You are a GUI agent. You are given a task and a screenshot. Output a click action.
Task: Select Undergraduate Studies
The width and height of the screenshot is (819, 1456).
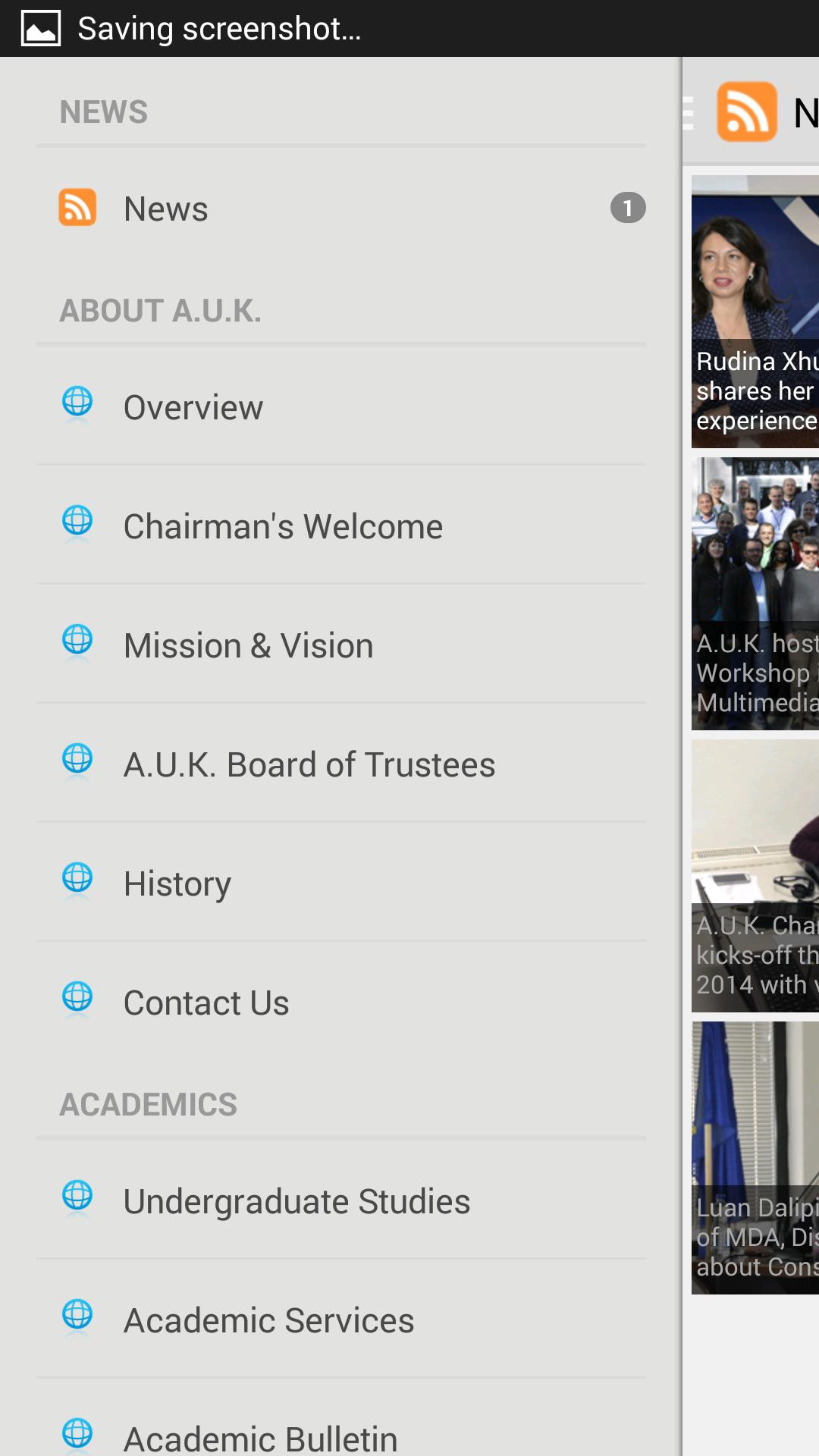pos(341,1201)
